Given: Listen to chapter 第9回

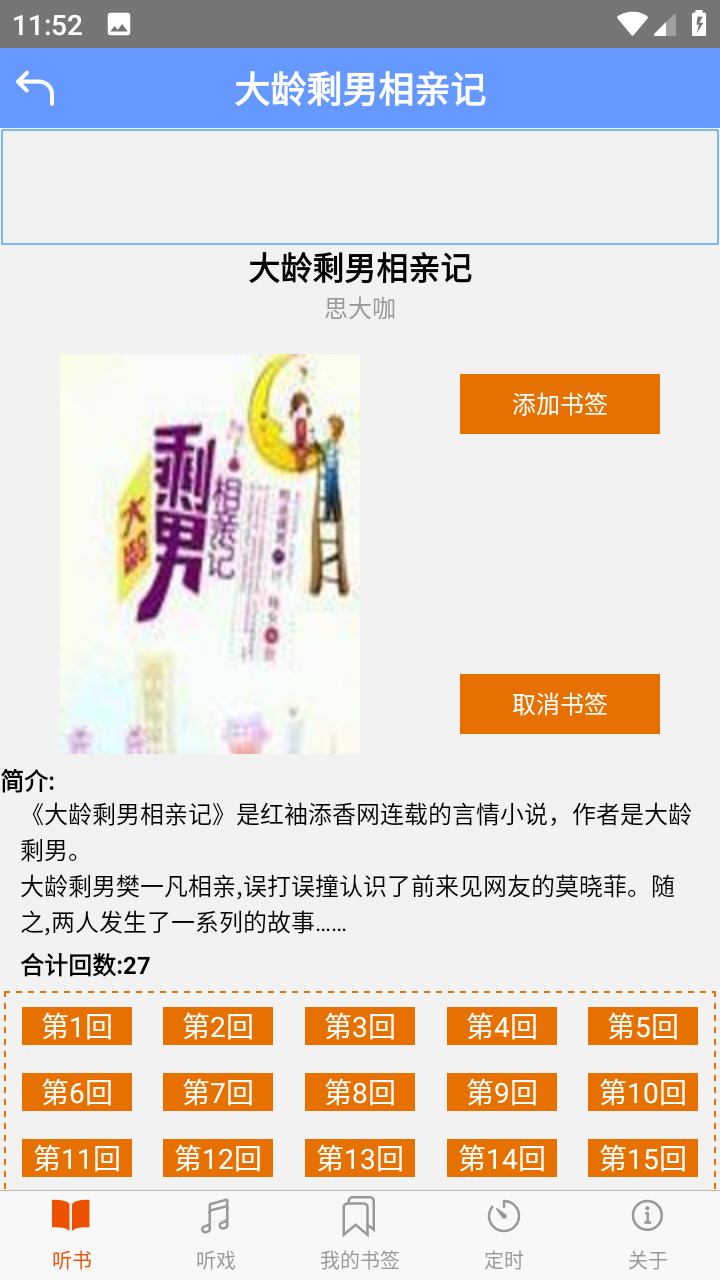Looking at the screenshot, I should pos(502,1092).
